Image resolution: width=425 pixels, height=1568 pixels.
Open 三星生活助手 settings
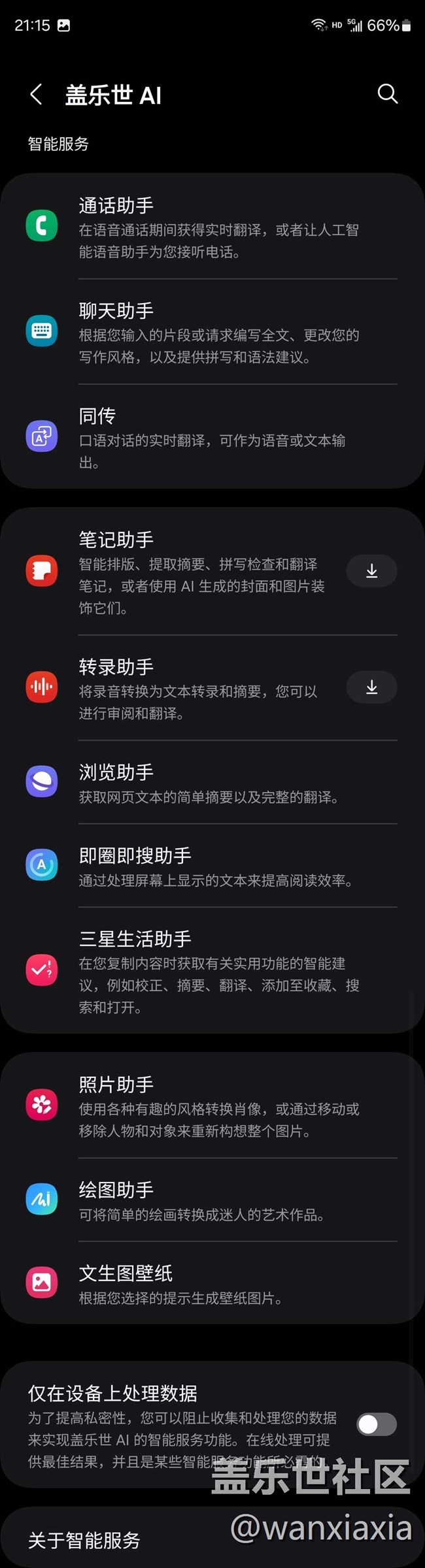[212, 970]
